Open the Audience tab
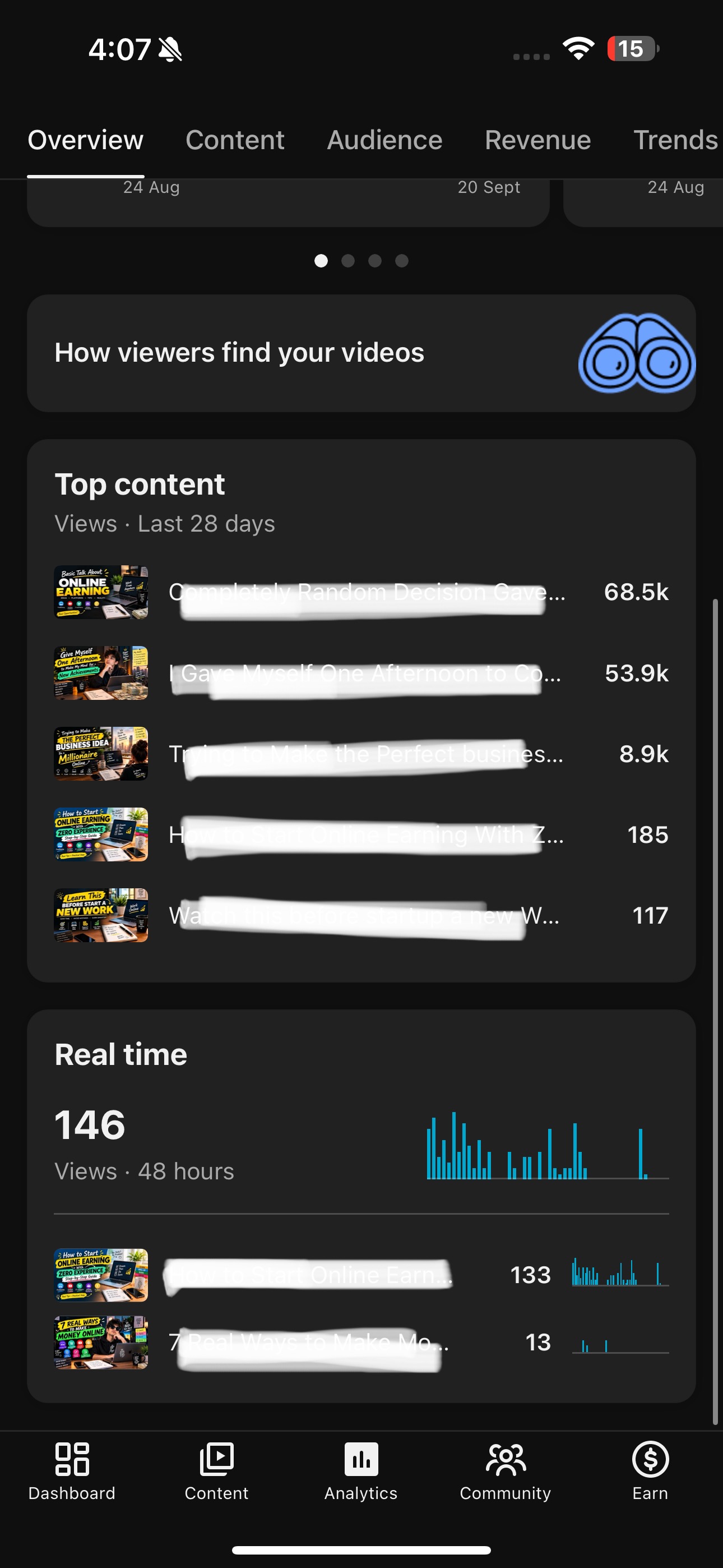The image size is (723, 1568). (384, 140)
